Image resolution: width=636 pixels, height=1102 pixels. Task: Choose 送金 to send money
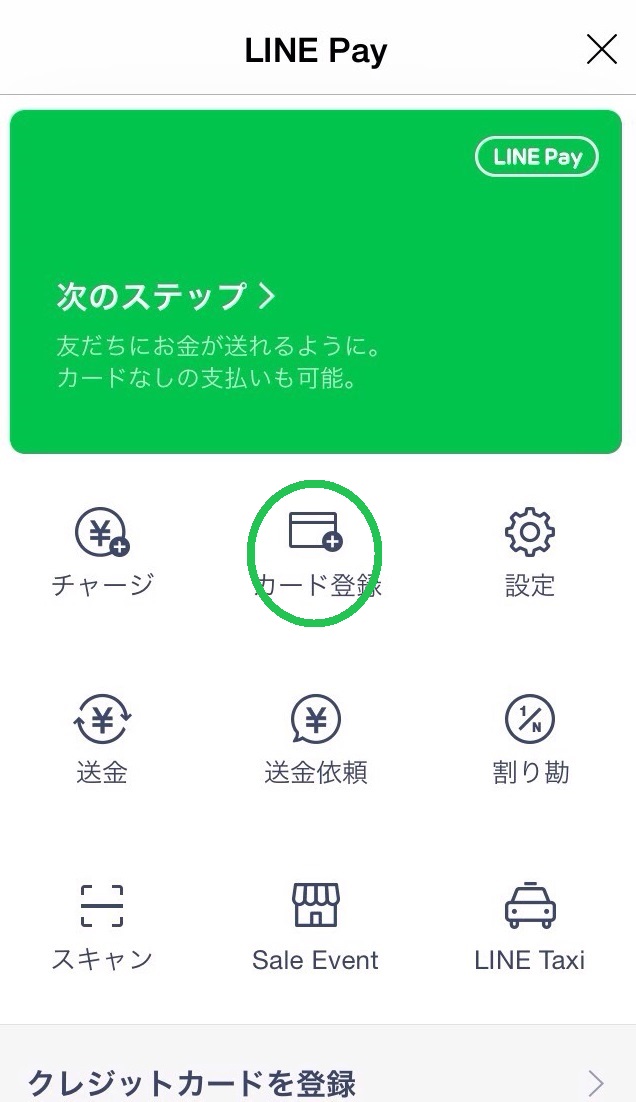click(x=102, y=738)
